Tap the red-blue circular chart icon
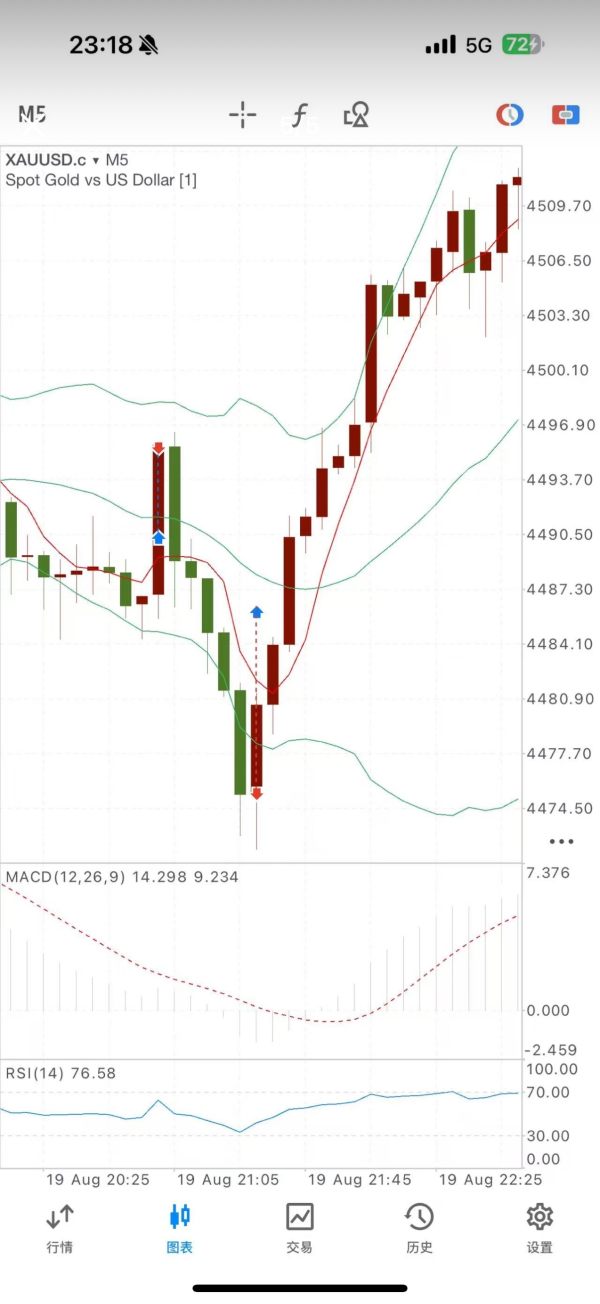The height and width of the screenshot is (1304, 600). point(510,115)
